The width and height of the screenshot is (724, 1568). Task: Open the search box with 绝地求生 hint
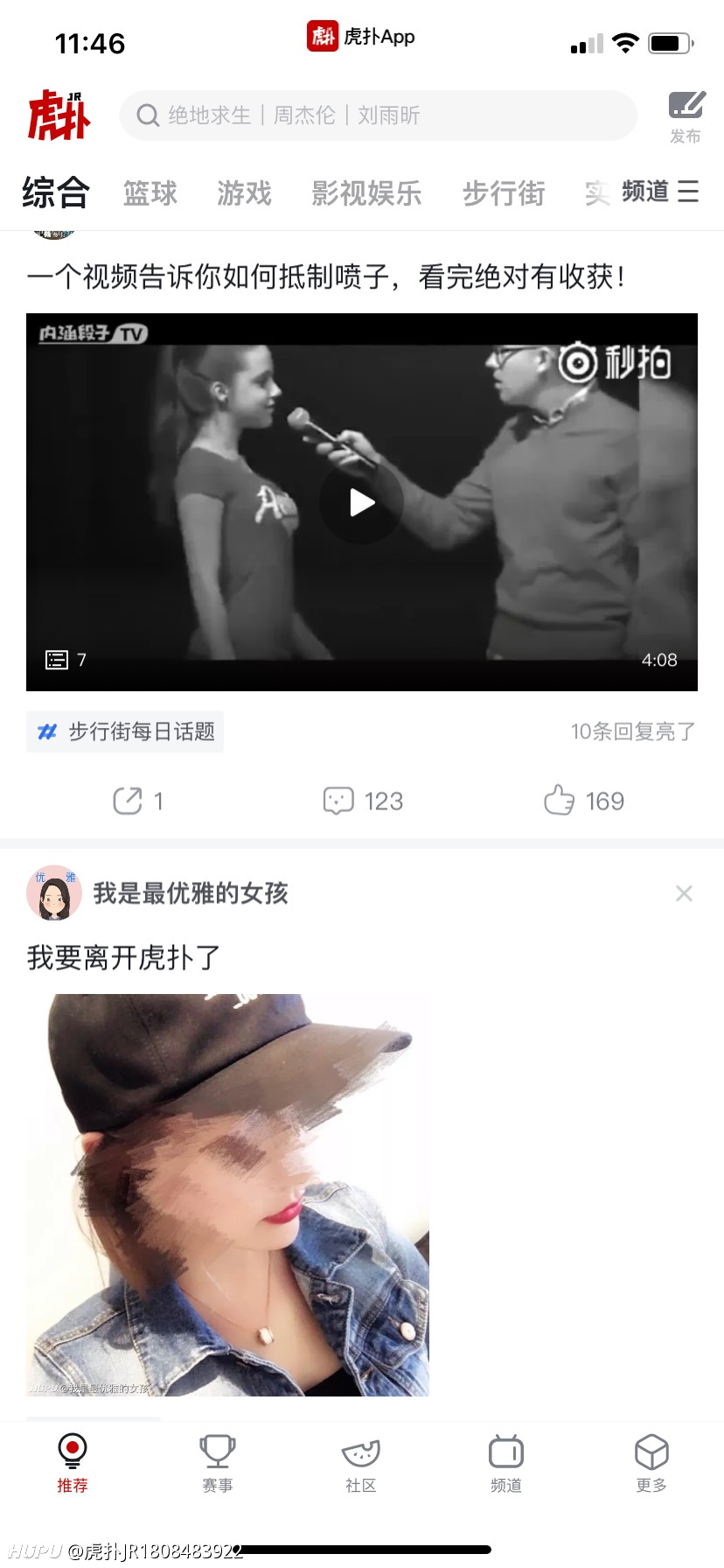[378, 115]
